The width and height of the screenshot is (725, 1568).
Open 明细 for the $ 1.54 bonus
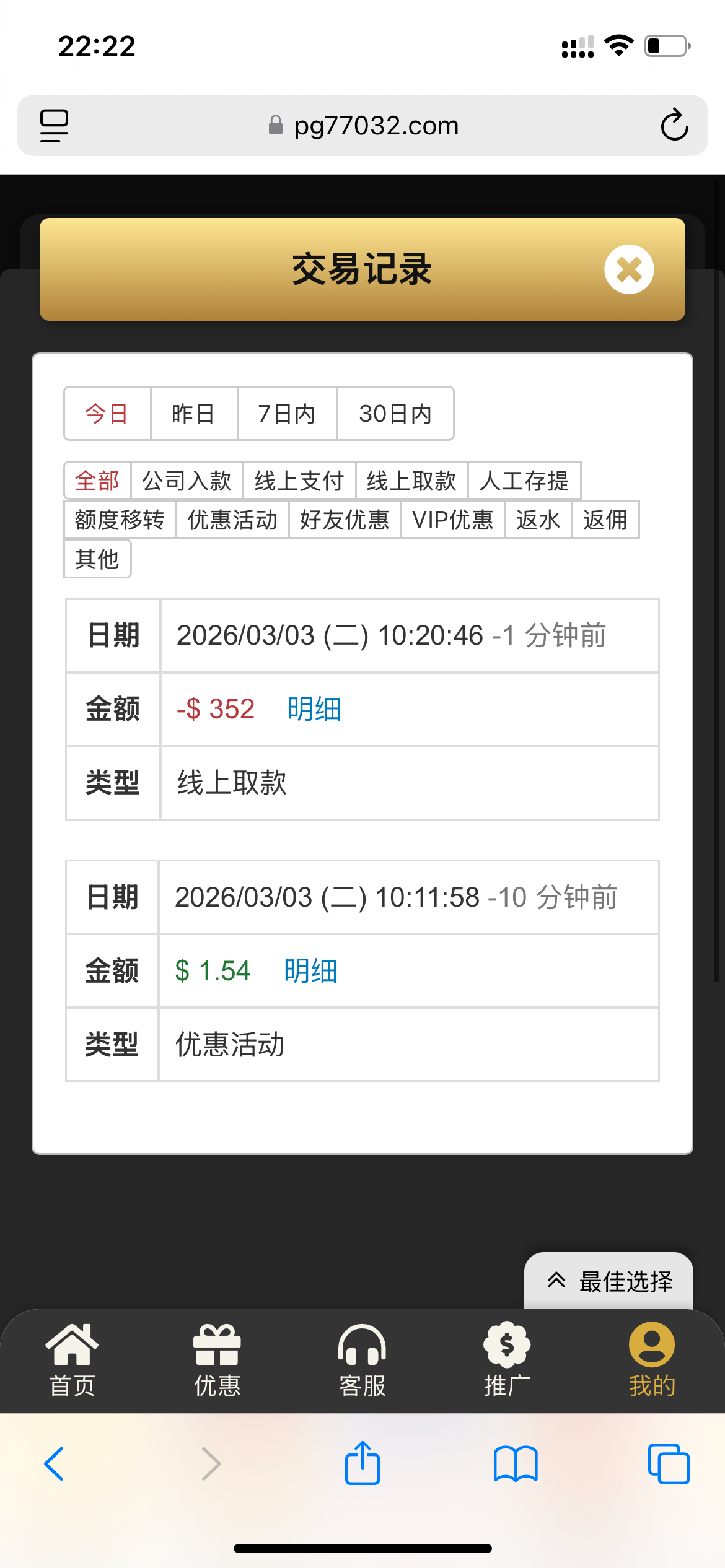(310, 971)
